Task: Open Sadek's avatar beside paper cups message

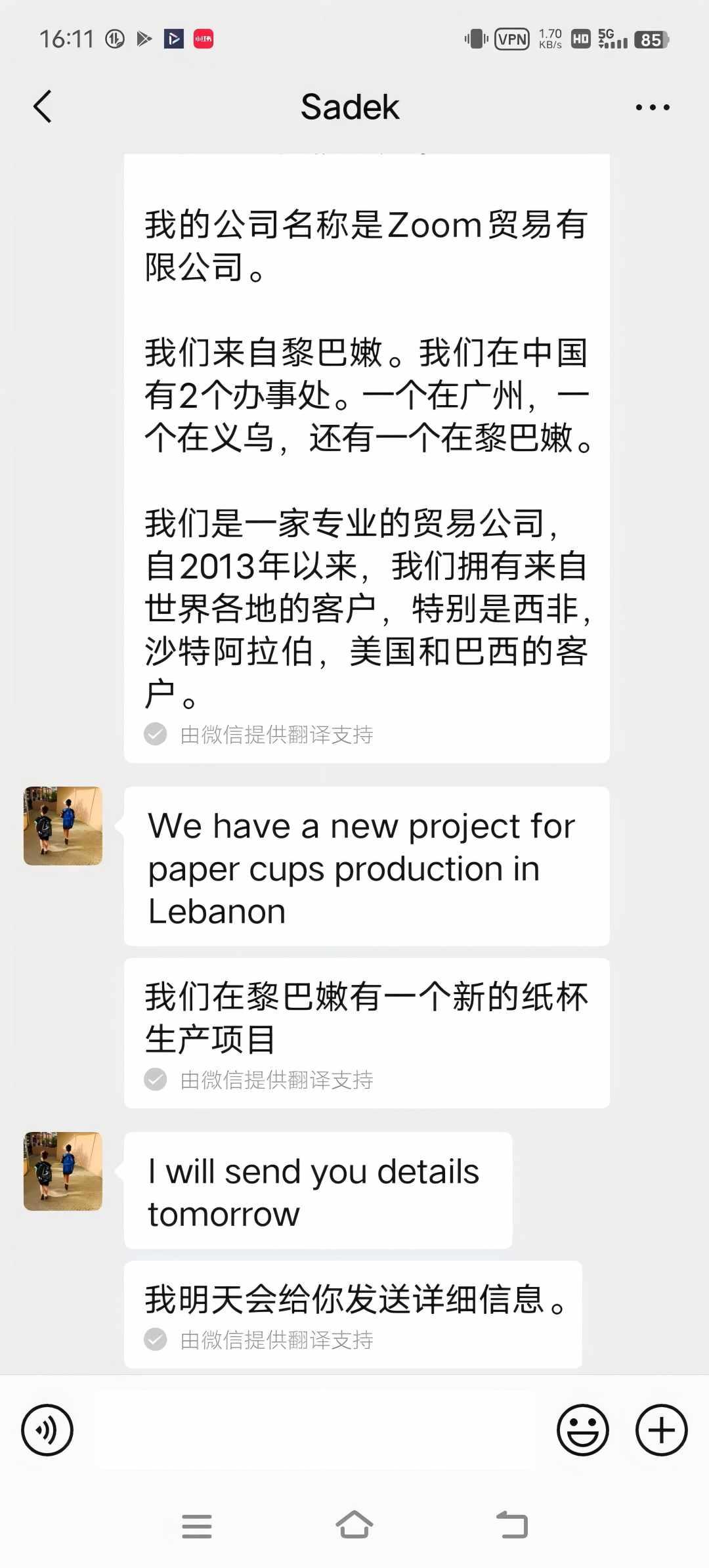Action: click(x=63, y=826)
